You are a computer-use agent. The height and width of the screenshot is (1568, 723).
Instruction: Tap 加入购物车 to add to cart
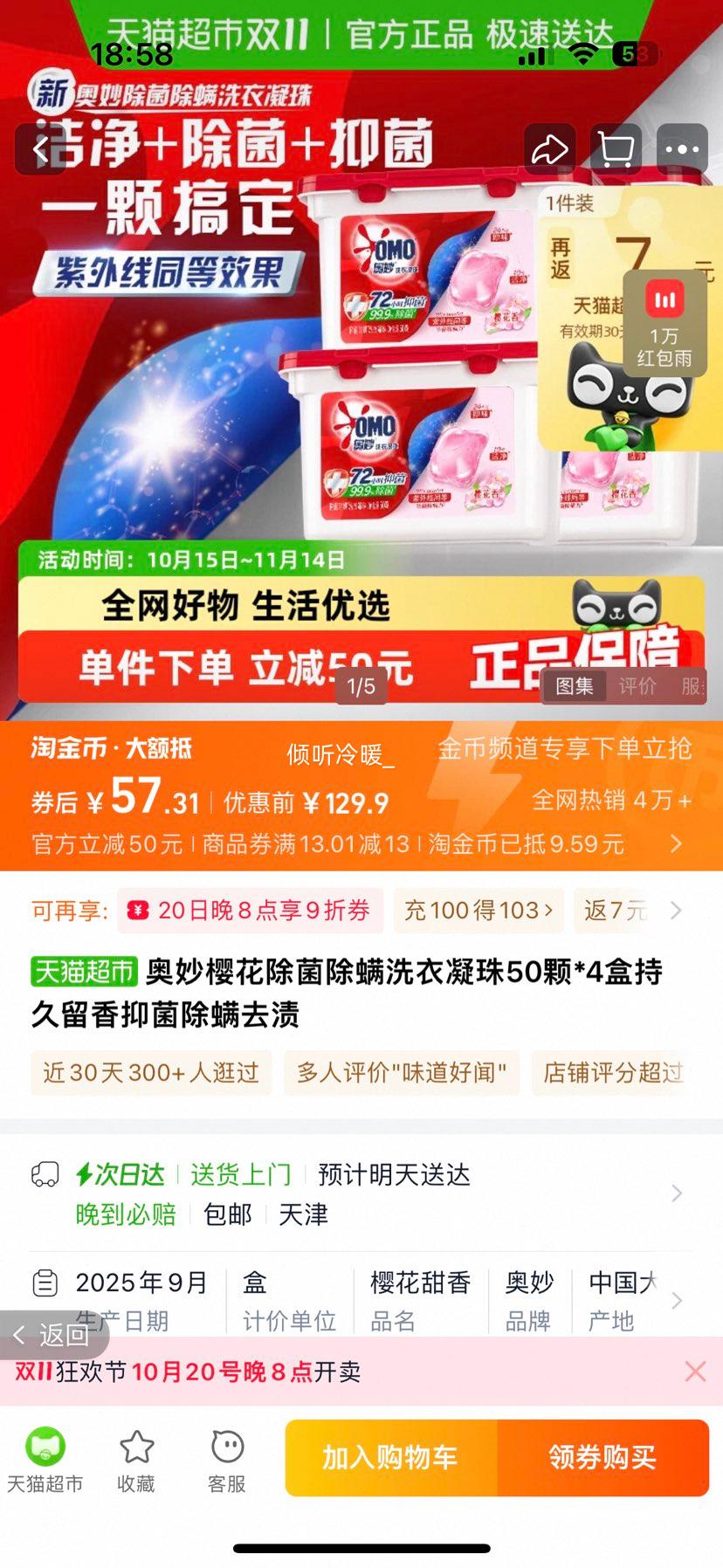[390, 1457]
